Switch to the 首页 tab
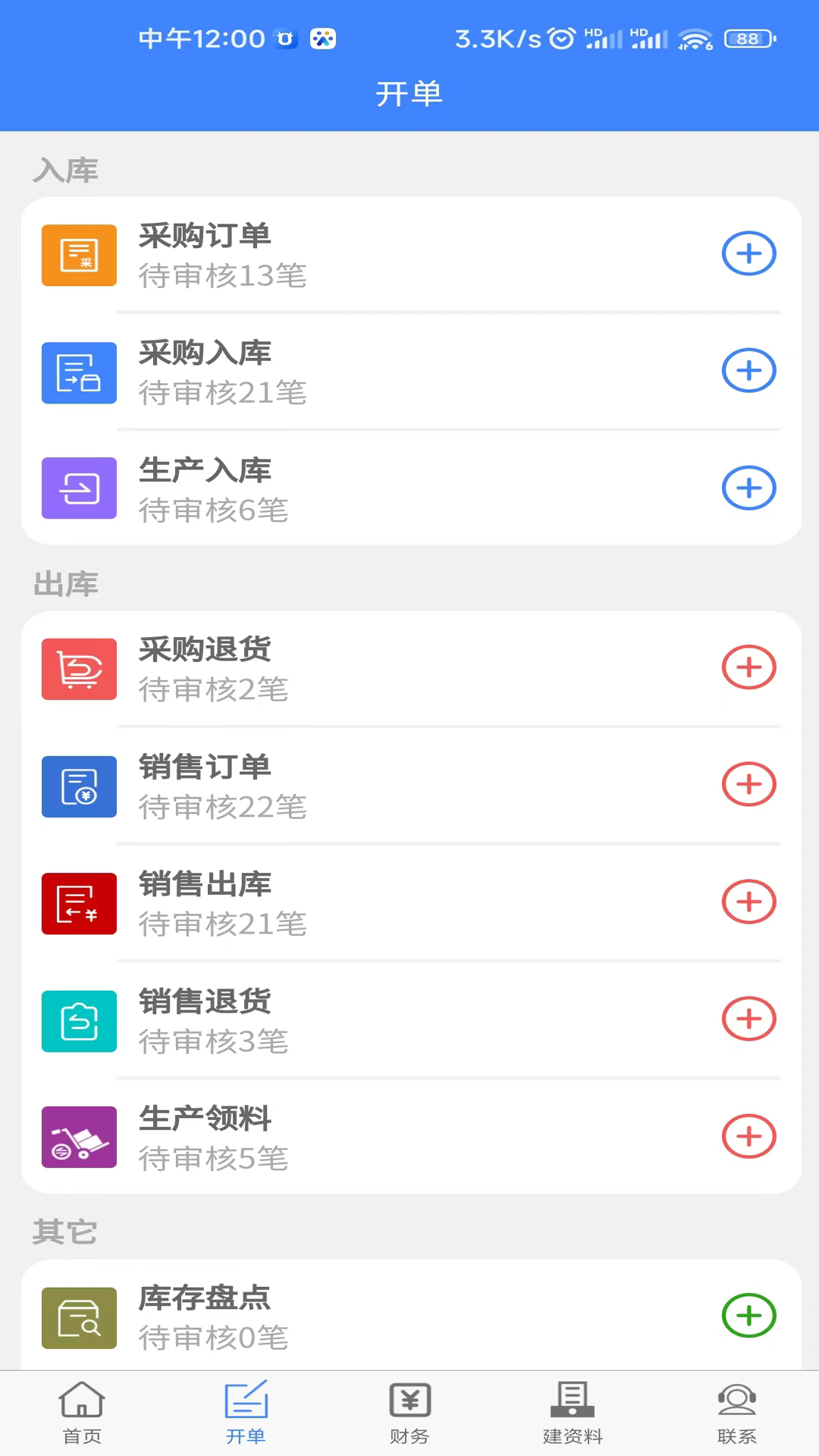 click(x=82, y=1414)
